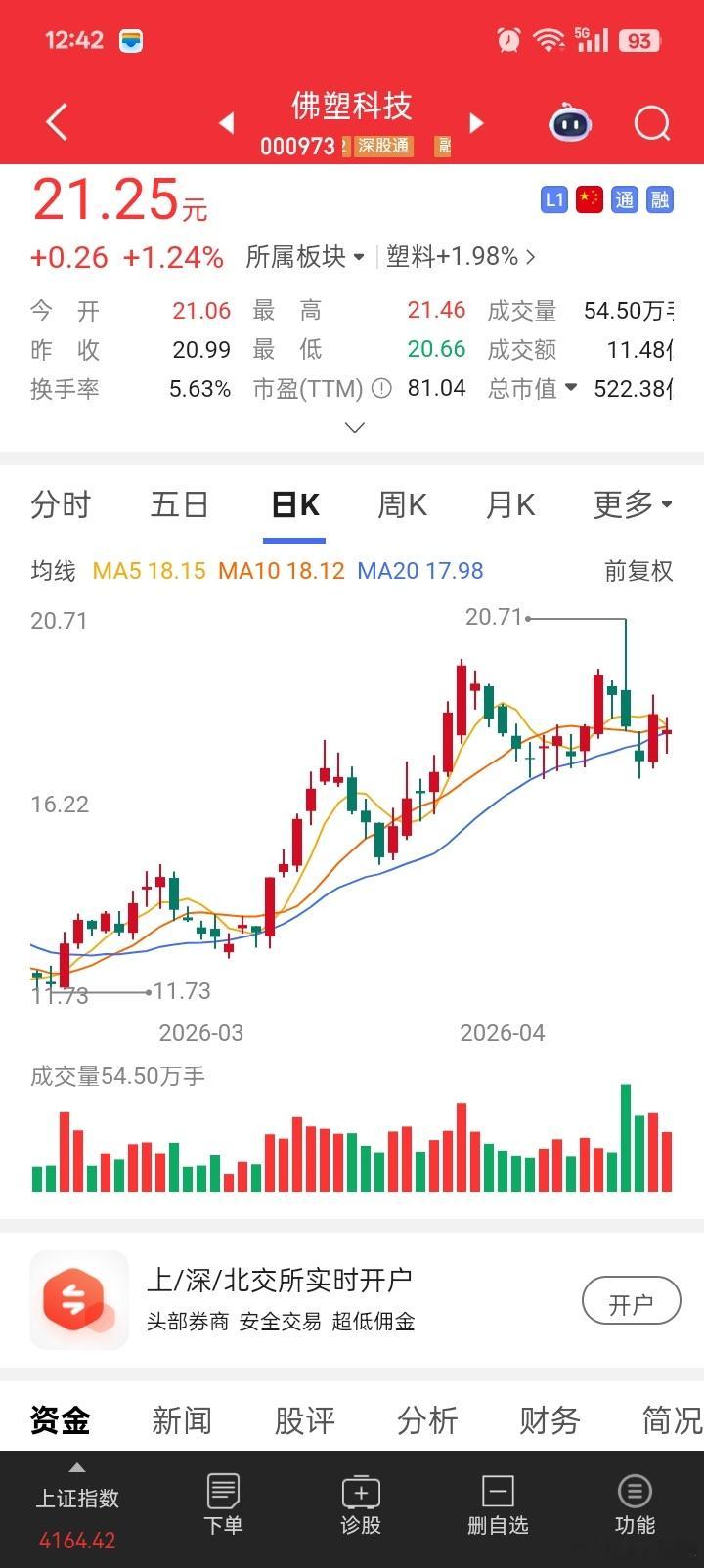Select the 月K chart tab
Screen dimensions: 704x1568
[510, 504]
